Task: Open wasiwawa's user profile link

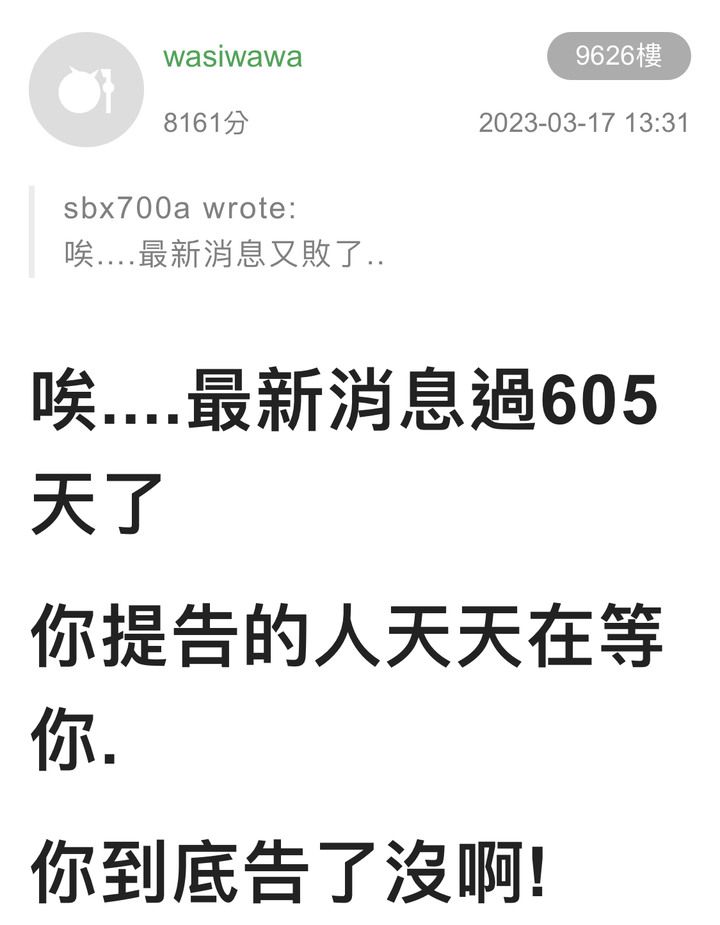Action: [232, 56]
